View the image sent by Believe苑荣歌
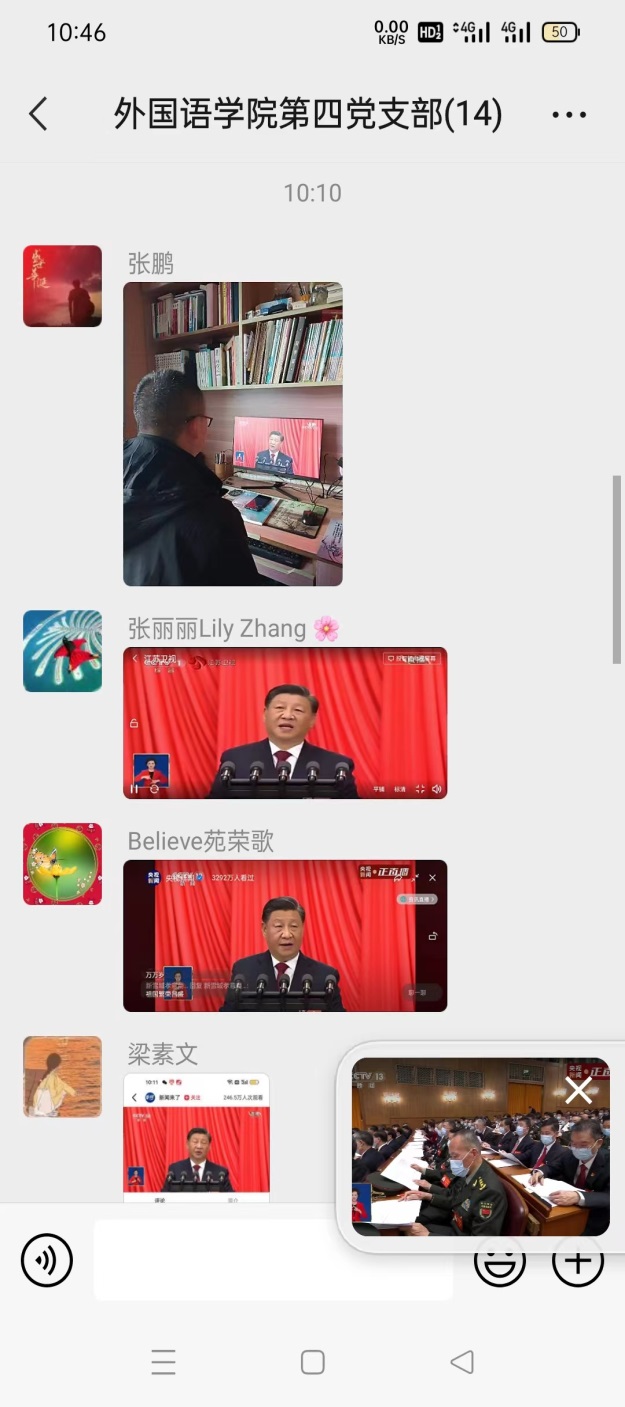 (284, 935)
